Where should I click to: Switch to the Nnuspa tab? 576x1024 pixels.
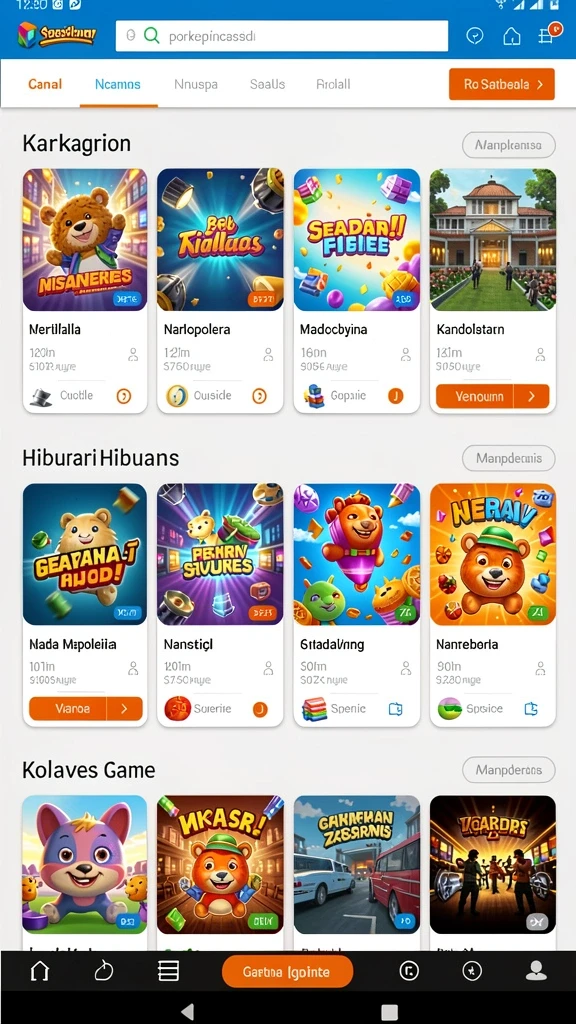click(196, 84)
